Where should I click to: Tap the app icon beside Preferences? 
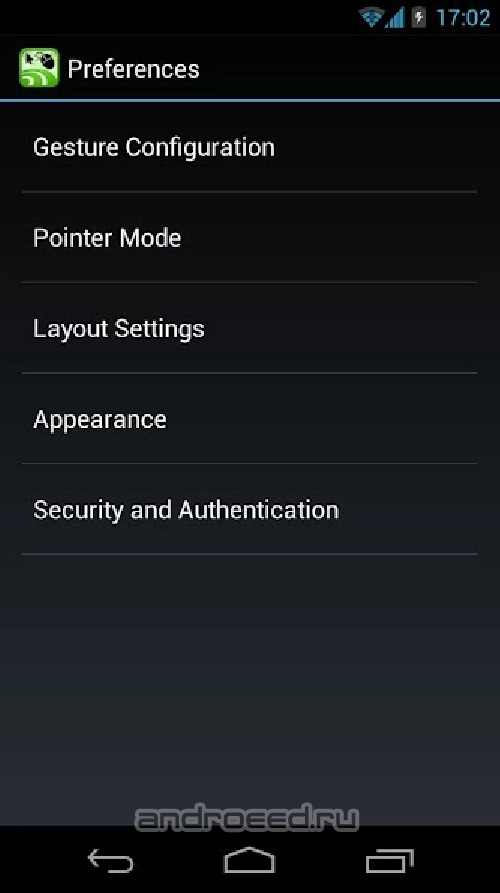39,68
